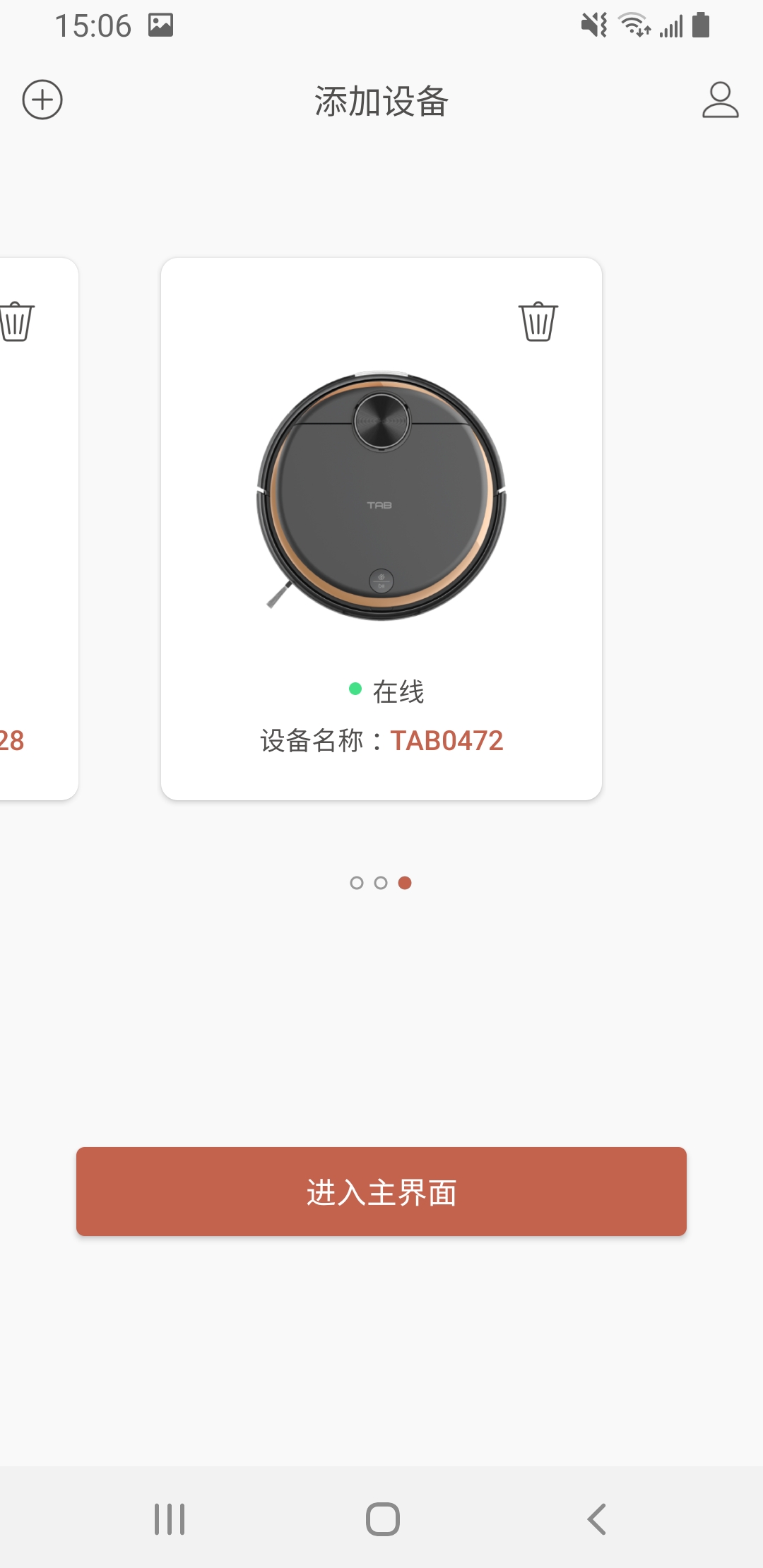Tap the plus icon to add a new device
This screenshot has height=1568, width=763.
point(42,100)
